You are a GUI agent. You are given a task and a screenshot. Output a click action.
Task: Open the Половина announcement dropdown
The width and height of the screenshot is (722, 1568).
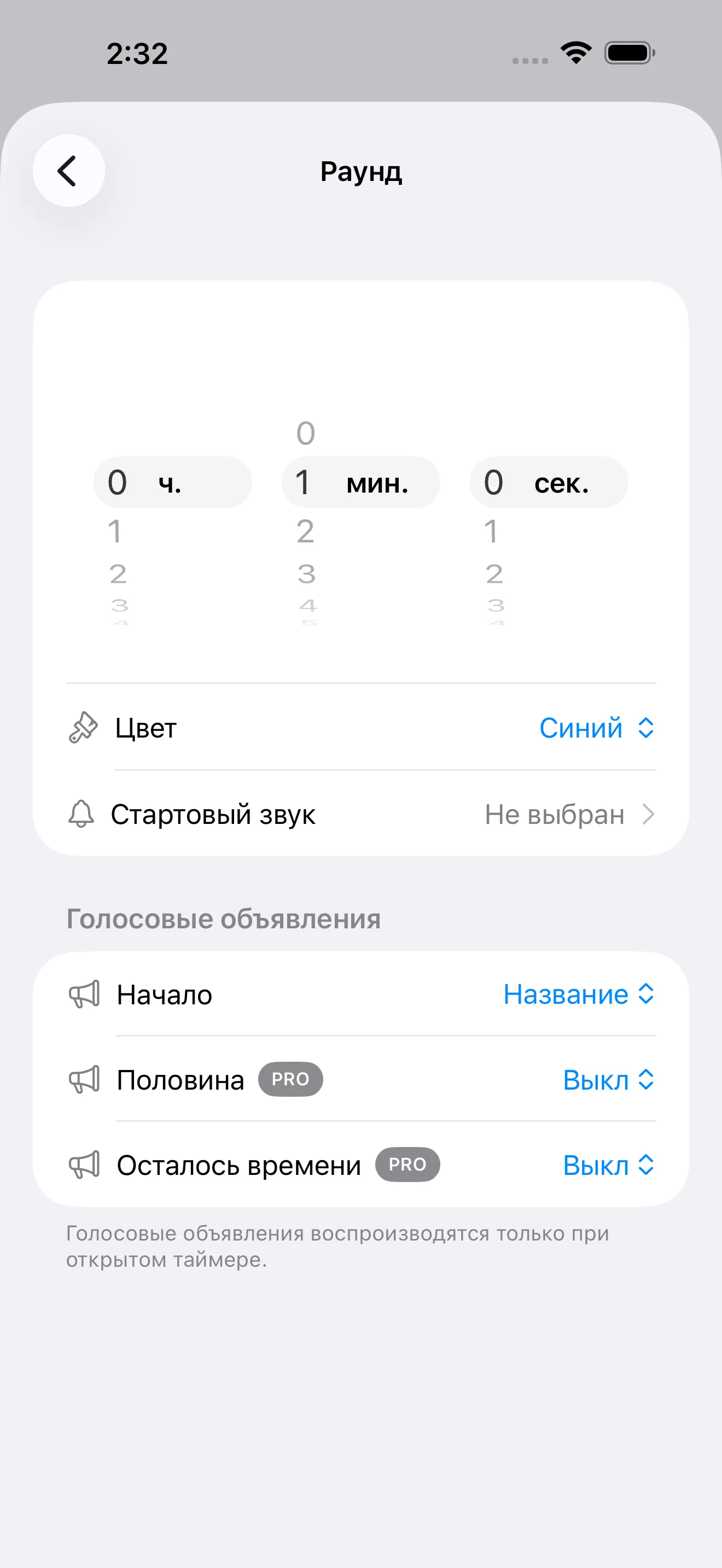click(x=608, y=1080)
